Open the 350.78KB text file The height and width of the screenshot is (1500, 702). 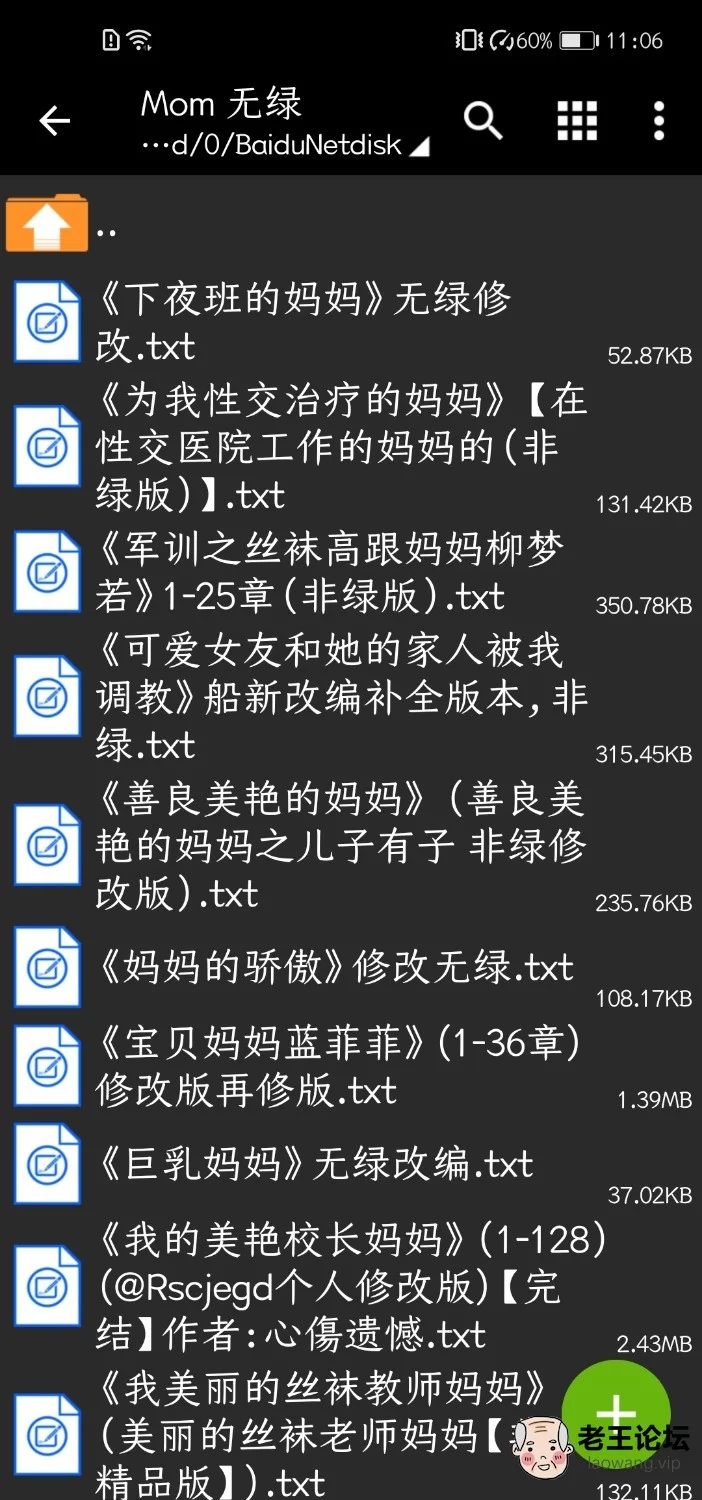click(351, 572)
